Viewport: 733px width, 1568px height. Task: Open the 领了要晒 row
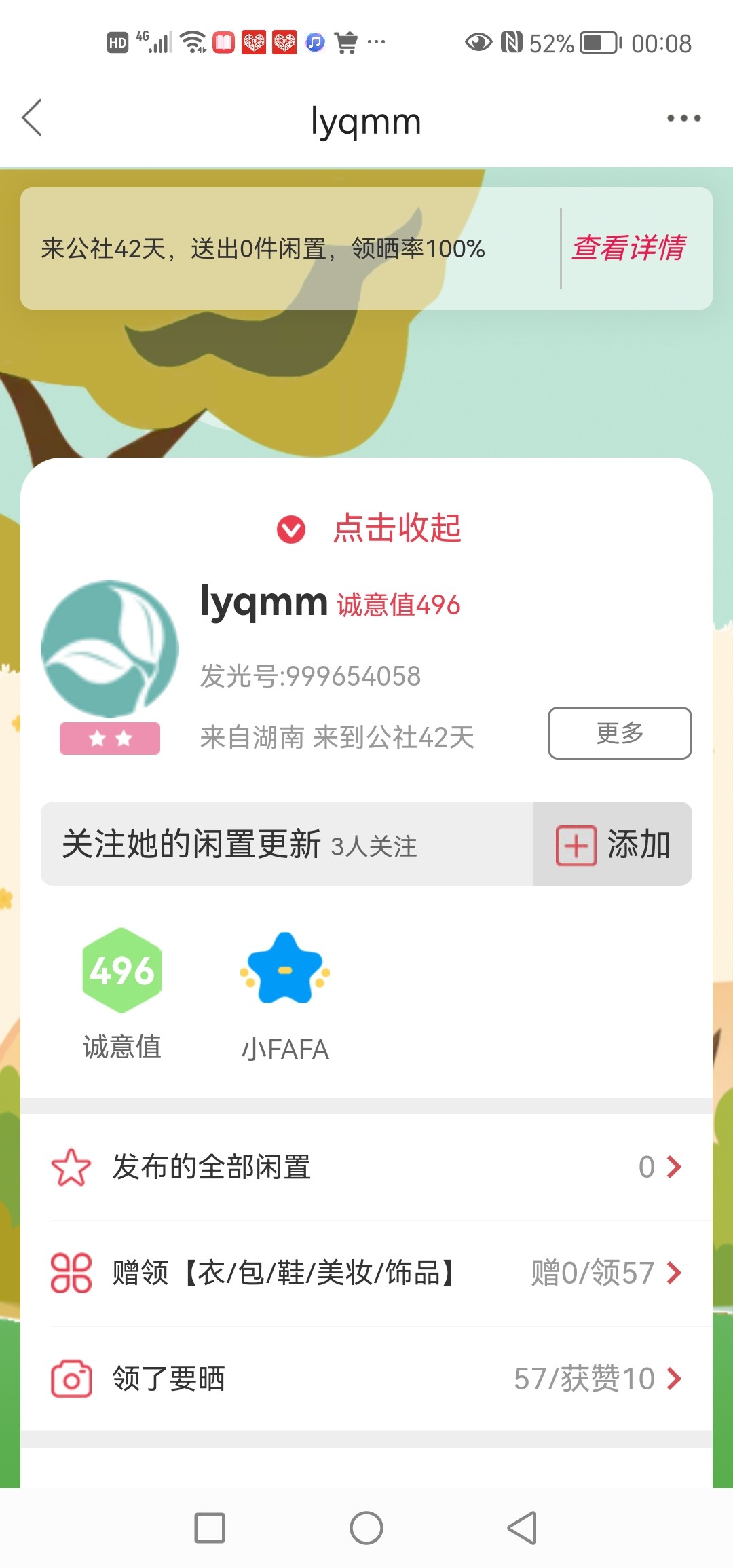coord(366,1379)
